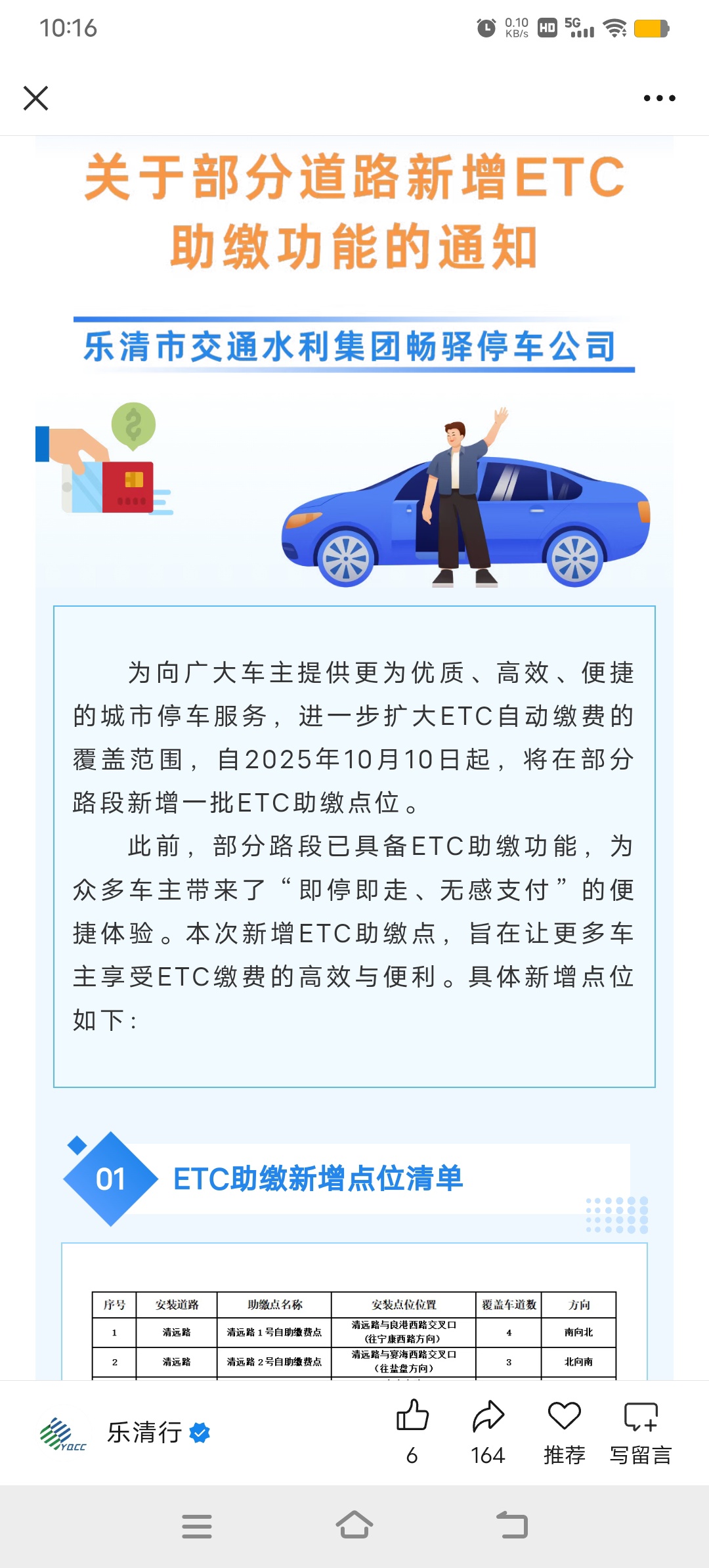Open the three-dot overflow menu
This screenshot has height=1568, width=709.
(659, 98)
